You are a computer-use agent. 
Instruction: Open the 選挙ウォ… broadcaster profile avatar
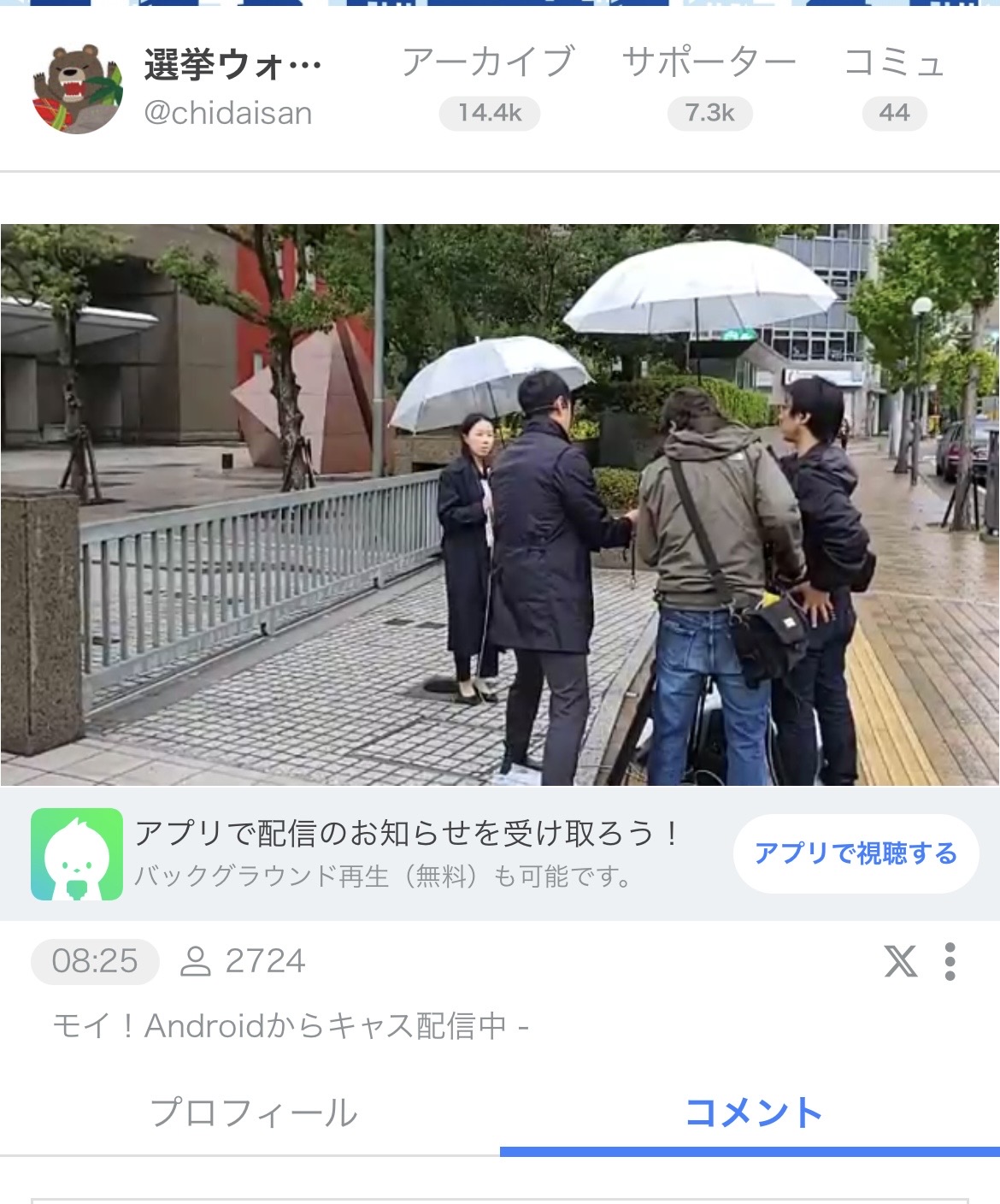pyautogui.click(x=77, y=89)
